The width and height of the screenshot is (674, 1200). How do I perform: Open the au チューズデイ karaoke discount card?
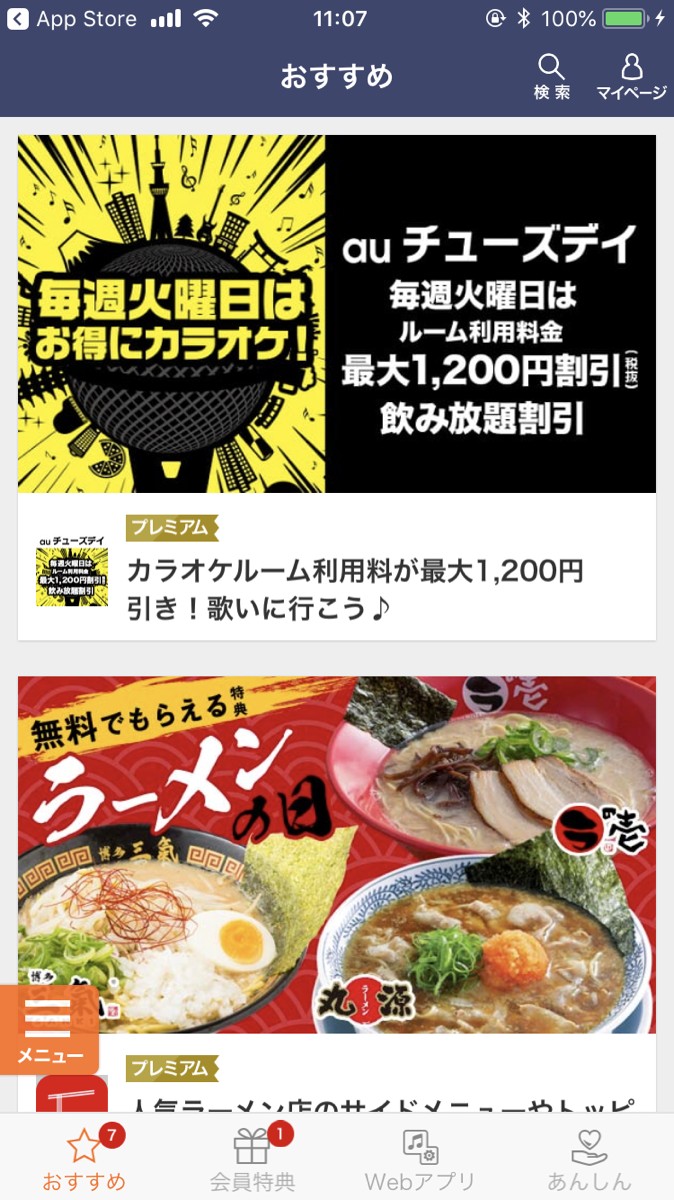click(x=337, y=387)
